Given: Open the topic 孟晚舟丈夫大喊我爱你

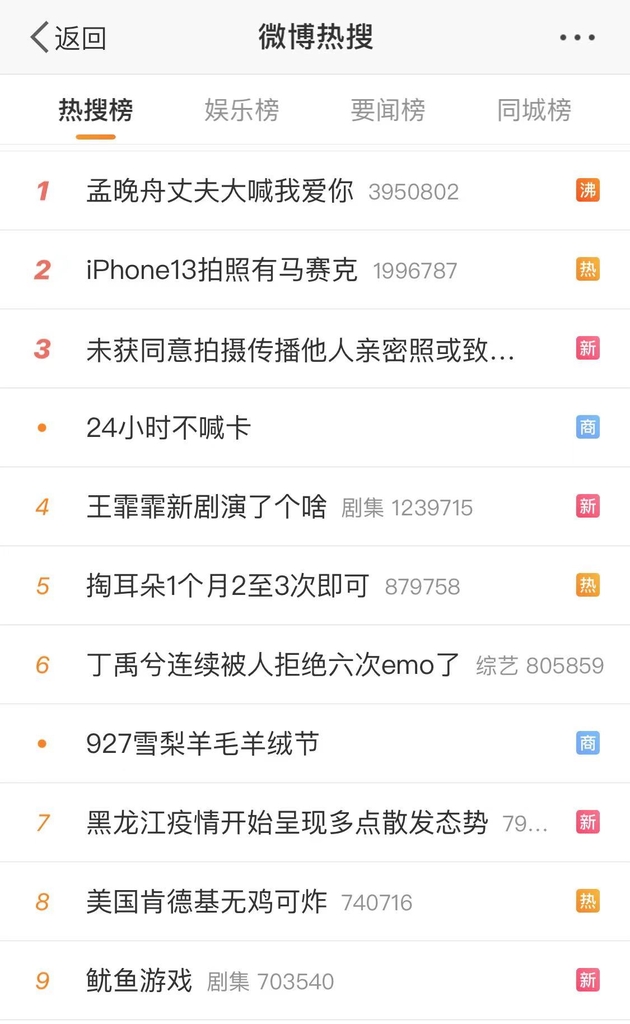Looking at the screenshot, I should [220, 191].
